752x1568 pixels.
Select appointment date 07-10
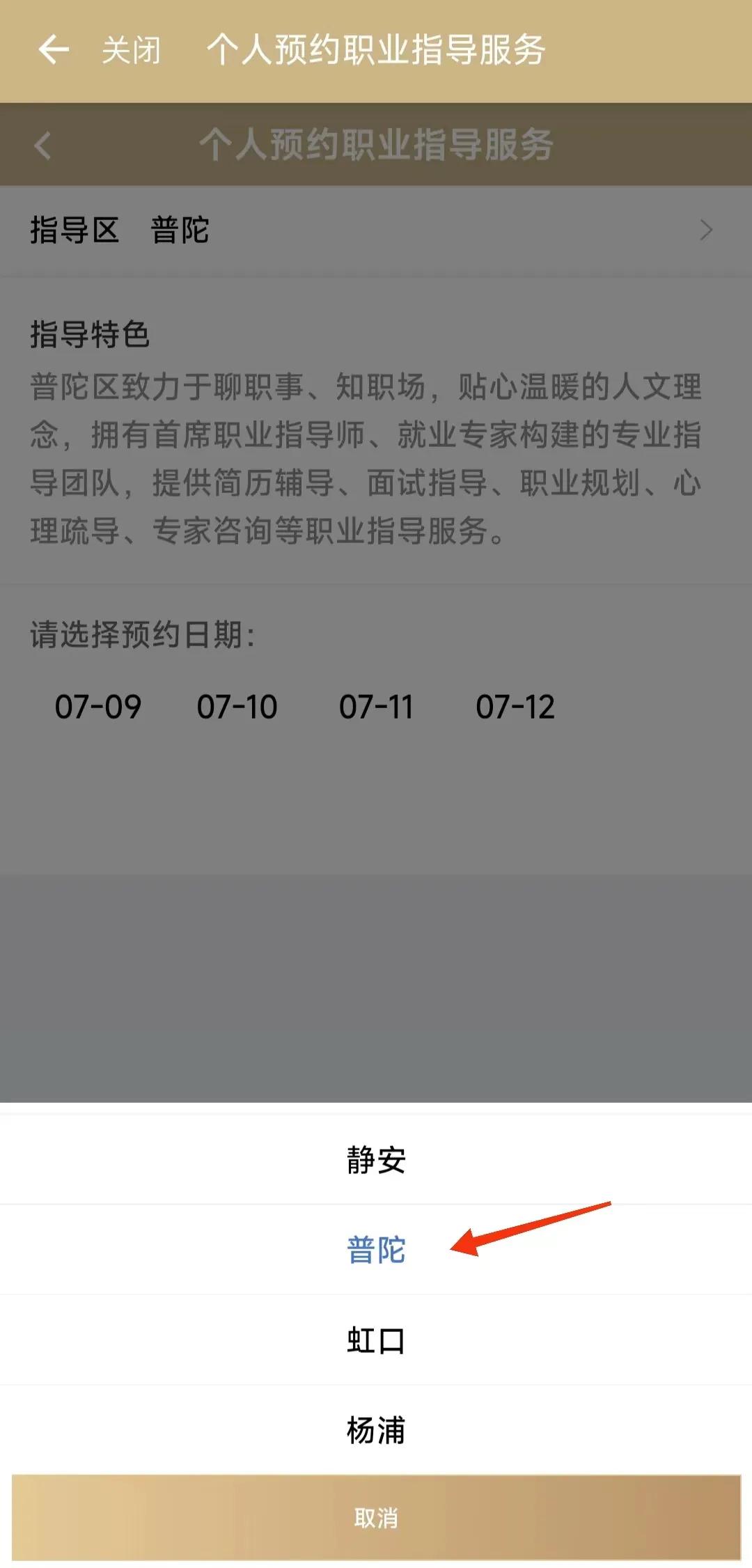pyautogui.click(x=237, y=707)
